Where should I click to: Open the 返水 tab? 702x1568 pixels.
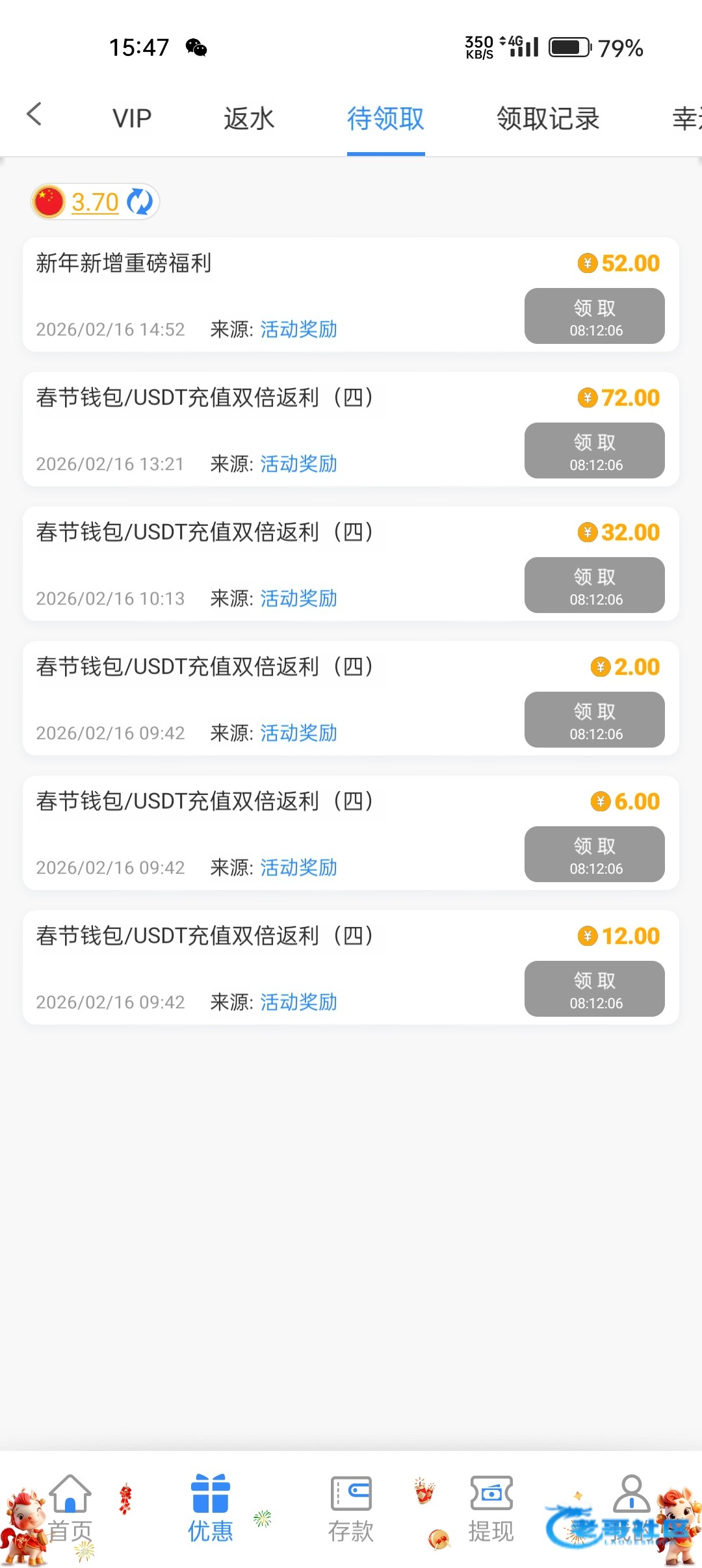(x=249, y=119)
